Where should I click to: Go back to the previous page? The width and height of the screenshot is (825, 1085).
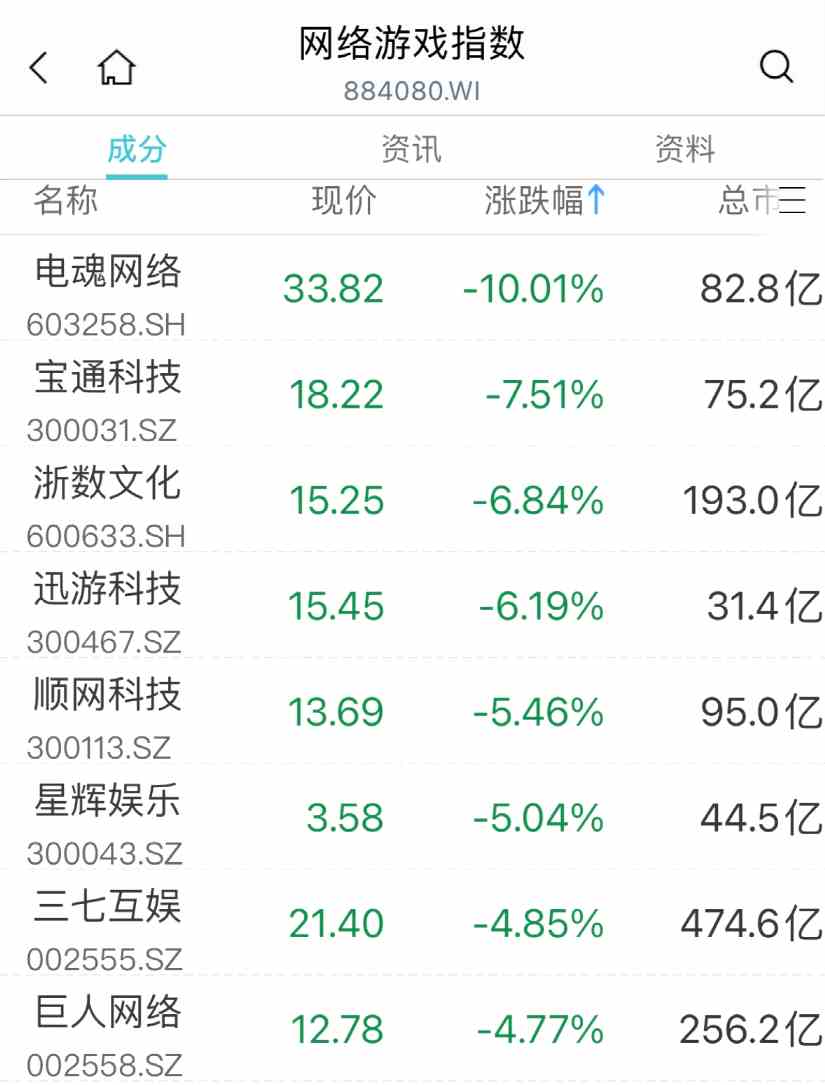(39, 69)
